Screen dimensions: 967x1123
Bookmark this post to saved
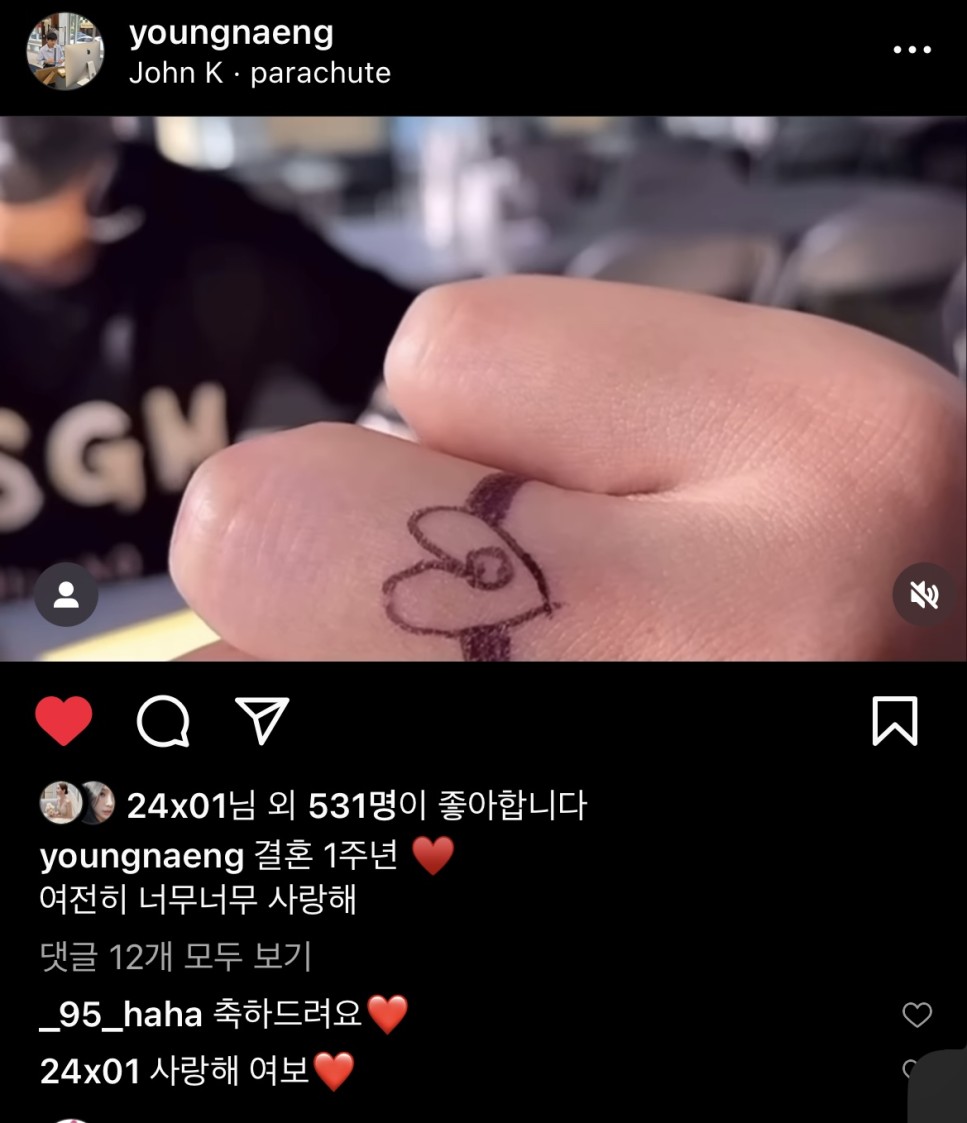point(894,721)
